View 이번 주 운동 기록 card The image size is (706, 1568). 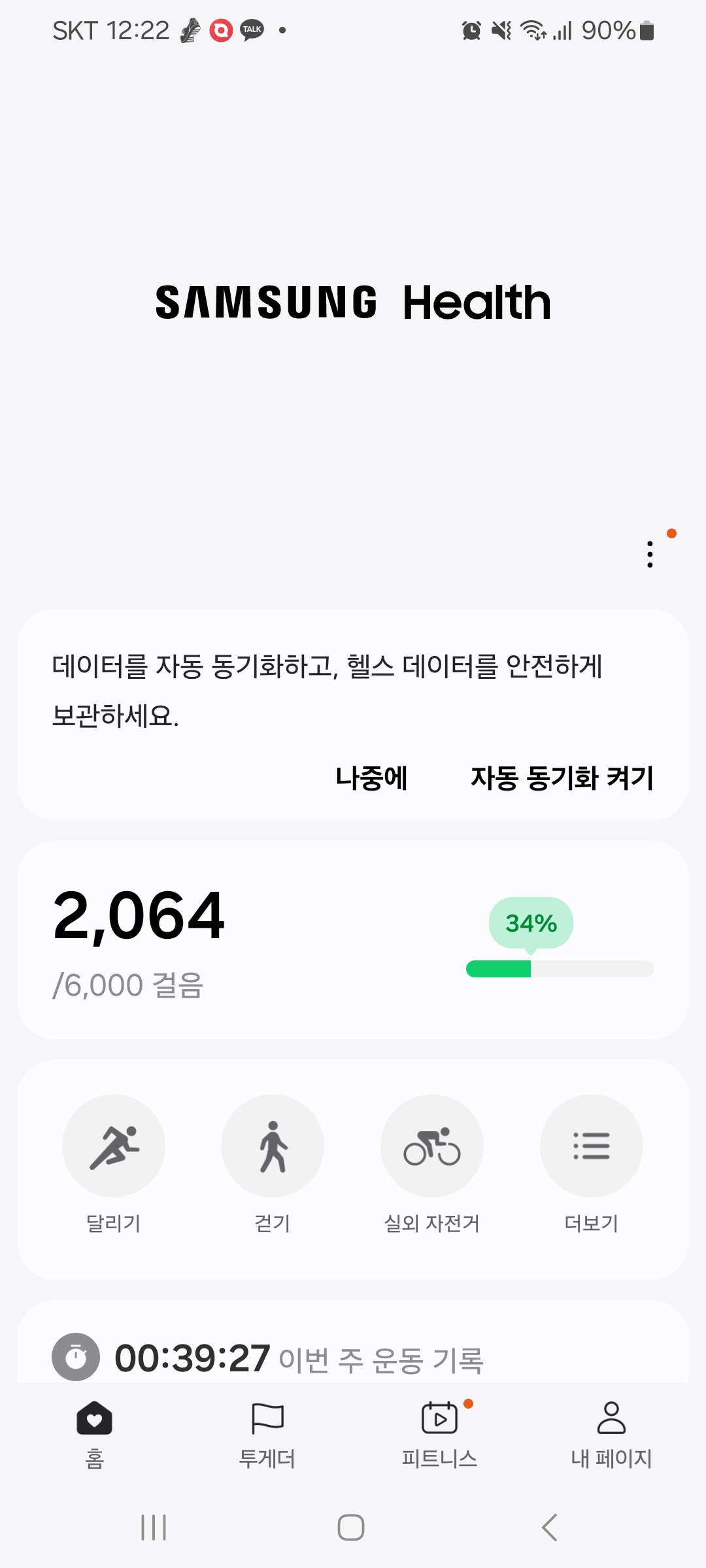(353, 1356)
